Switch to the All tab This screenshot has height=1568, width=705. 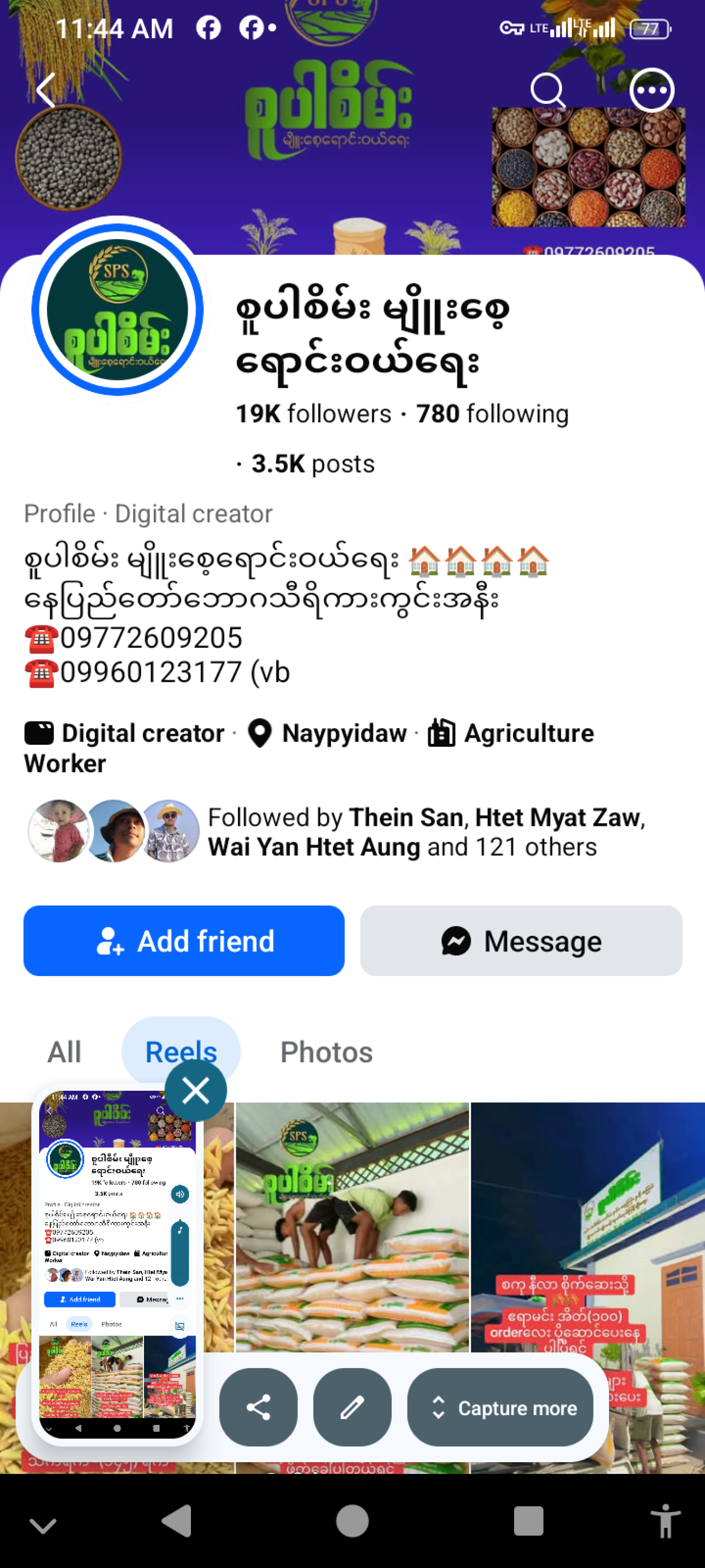[64, 1052]
